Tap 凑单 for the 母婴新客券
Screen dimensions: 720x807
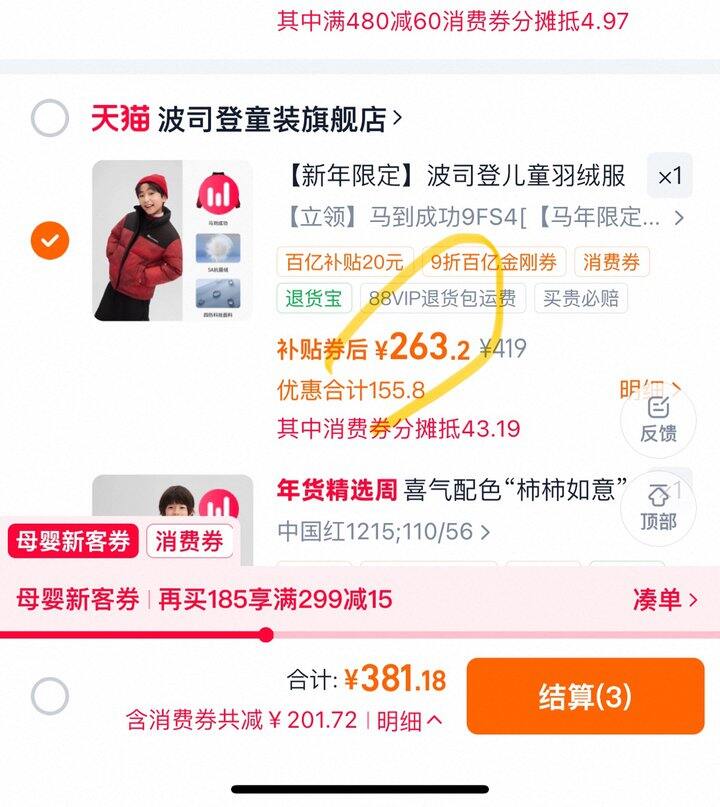coord(664,599)
